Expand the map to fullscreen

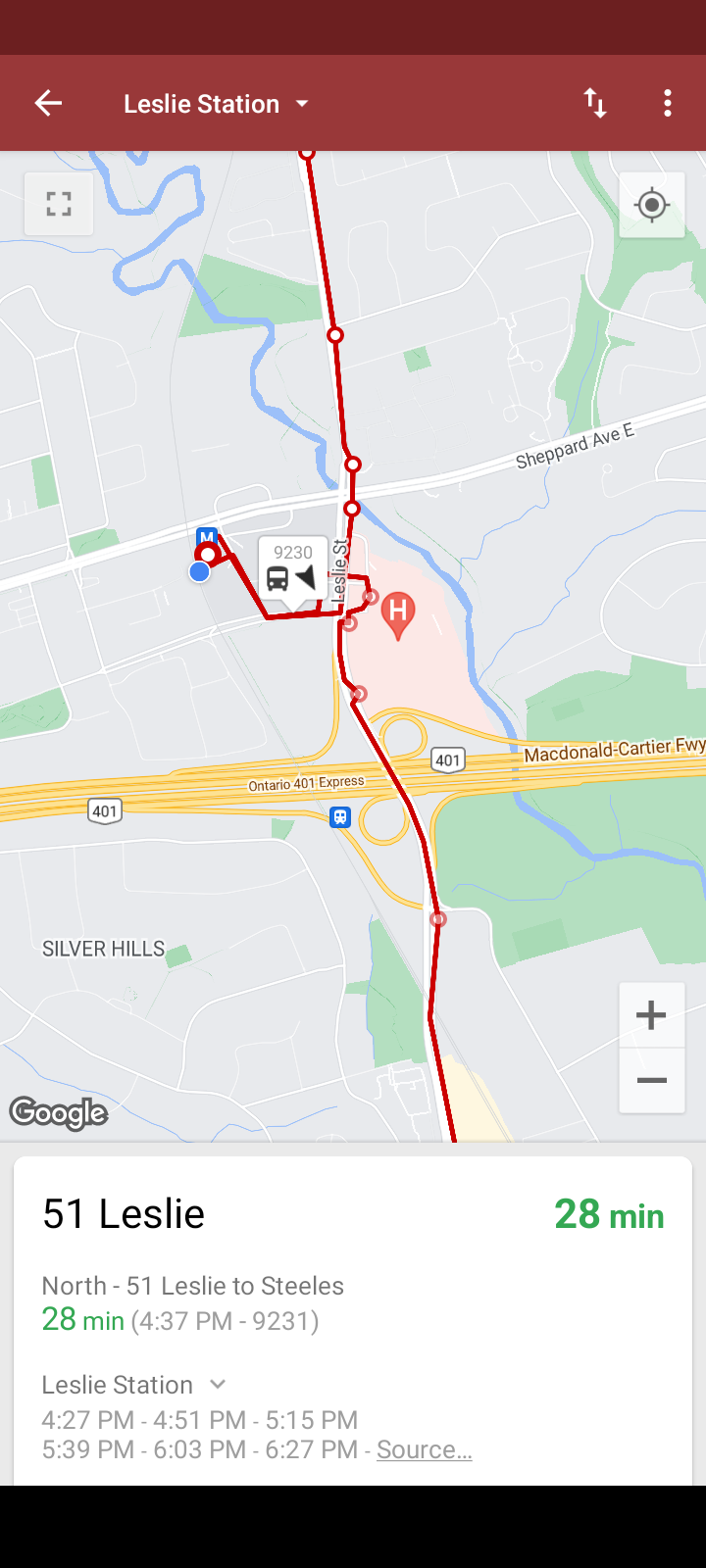pyautogui.click(x=59, y=204)
